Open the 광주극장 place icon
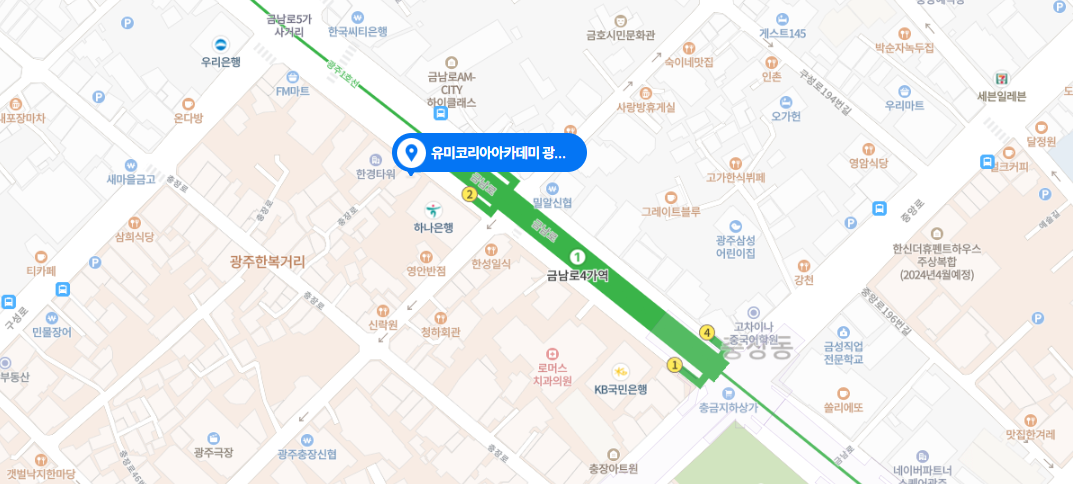Image resolution: width=1073 pixels, height=484 pixels. coord(213,438)
